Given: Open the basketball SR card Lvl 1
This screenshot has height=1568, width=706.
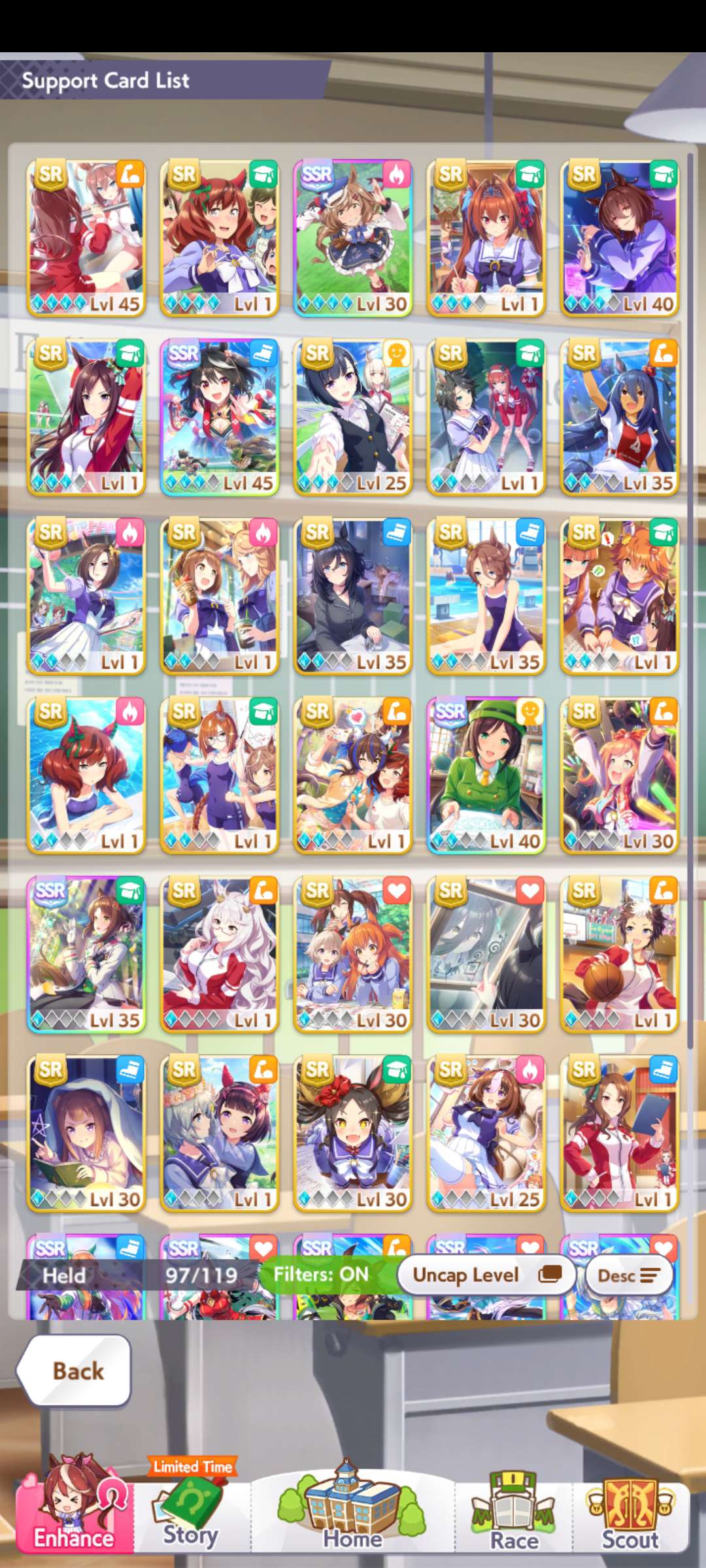Looking at the screenshot, I should 620,955.
